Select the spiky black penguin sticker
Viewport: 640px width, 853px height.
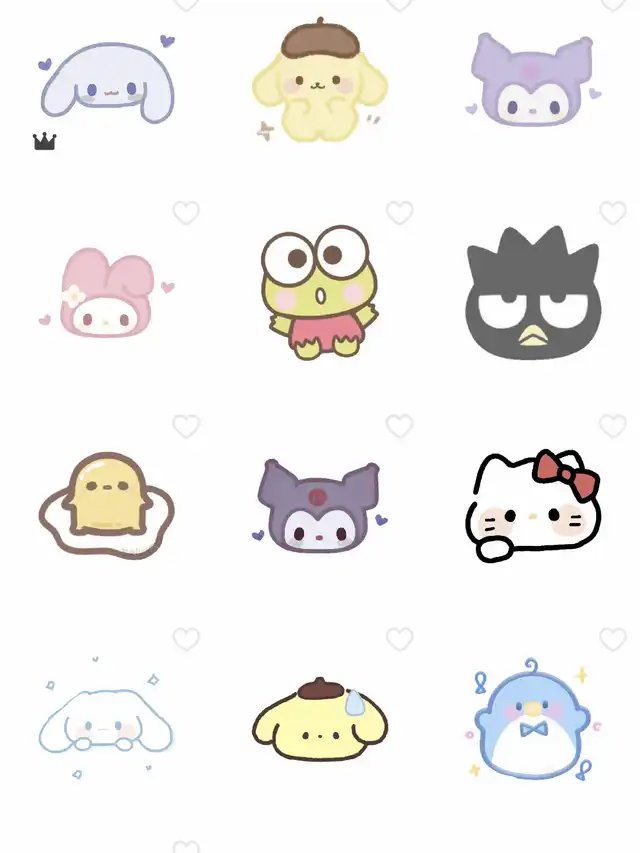[532, 294]
